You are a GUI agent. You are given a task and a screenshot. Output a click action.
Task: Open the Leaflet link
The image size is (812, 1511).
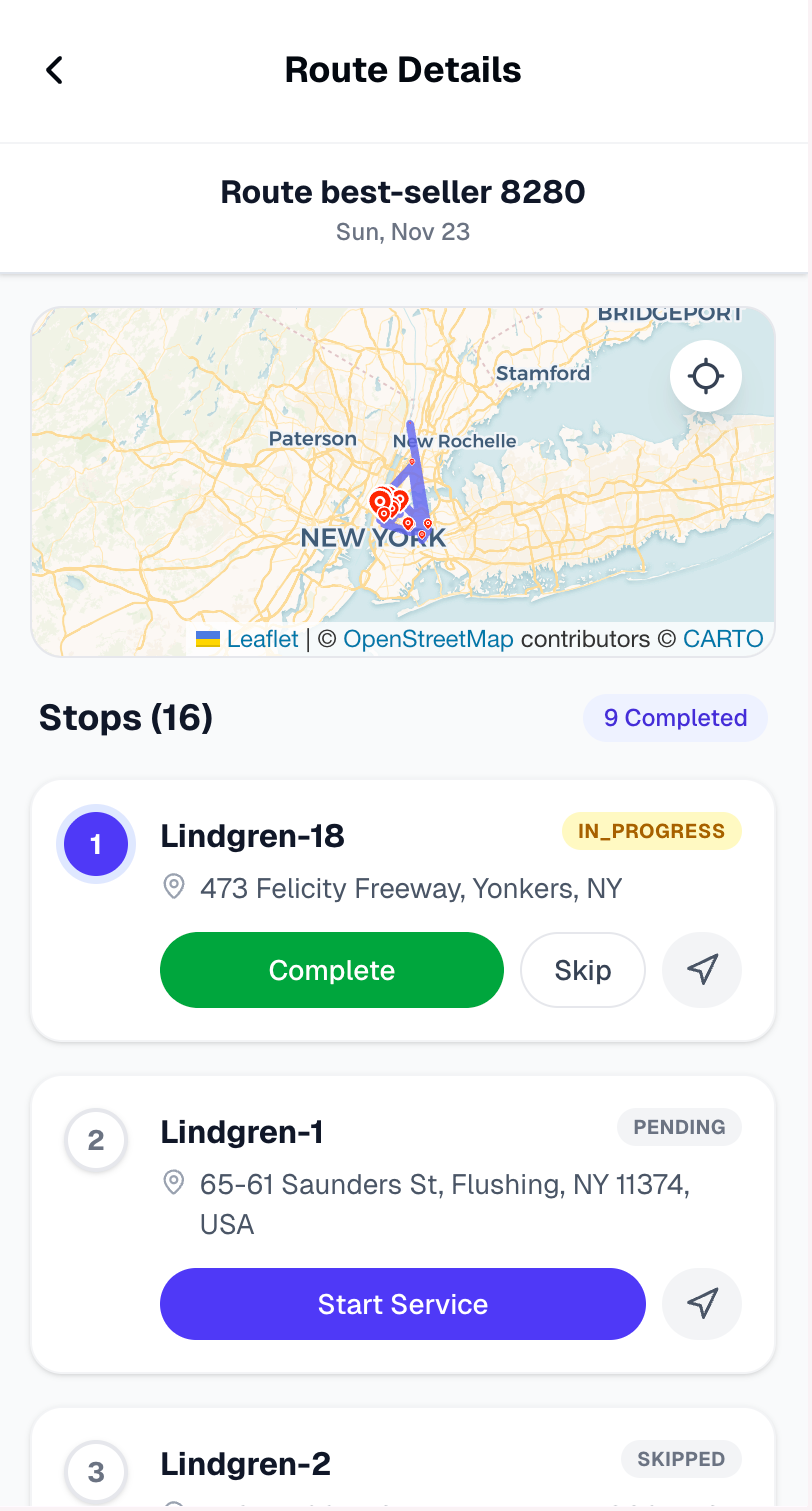point(261,638)
